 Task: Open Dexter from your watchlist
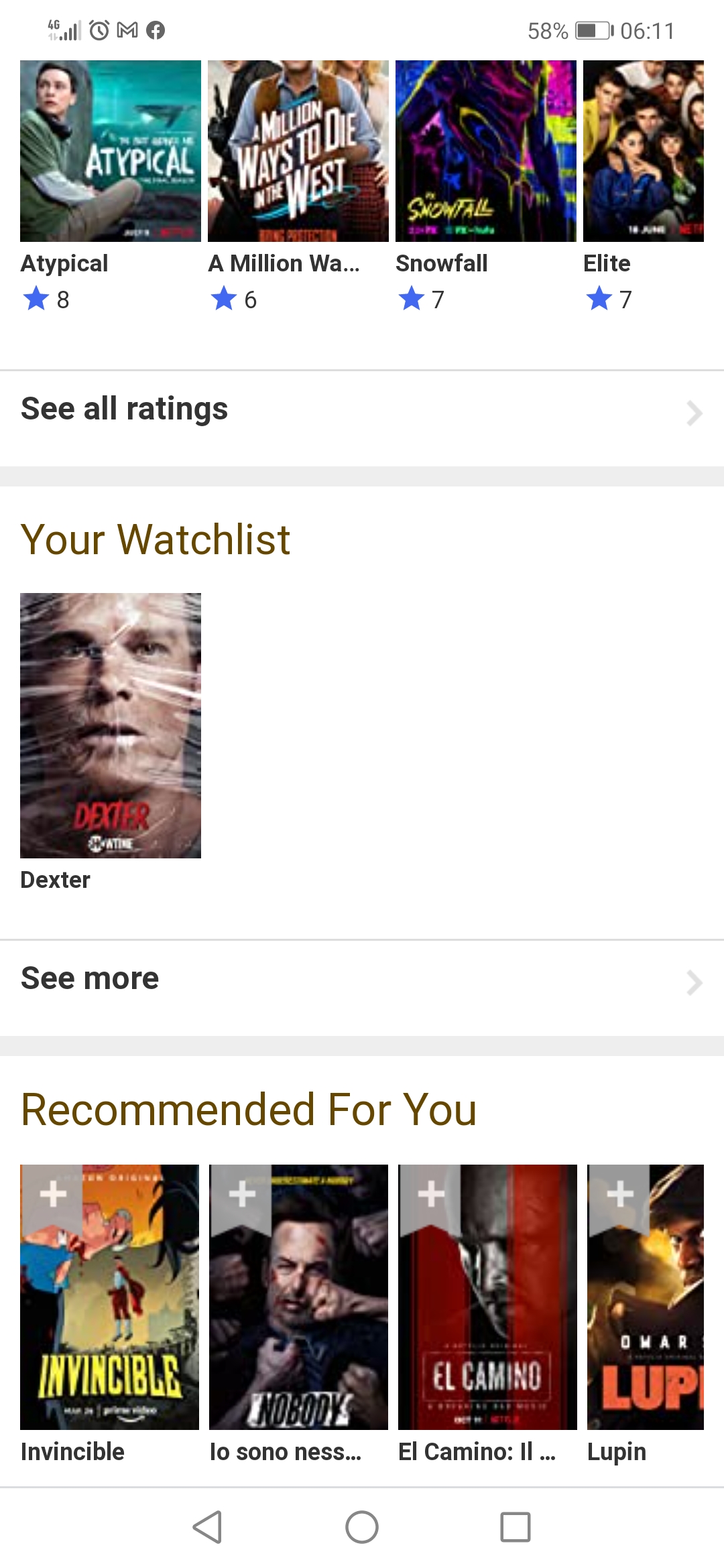click(x=111, y=725)
